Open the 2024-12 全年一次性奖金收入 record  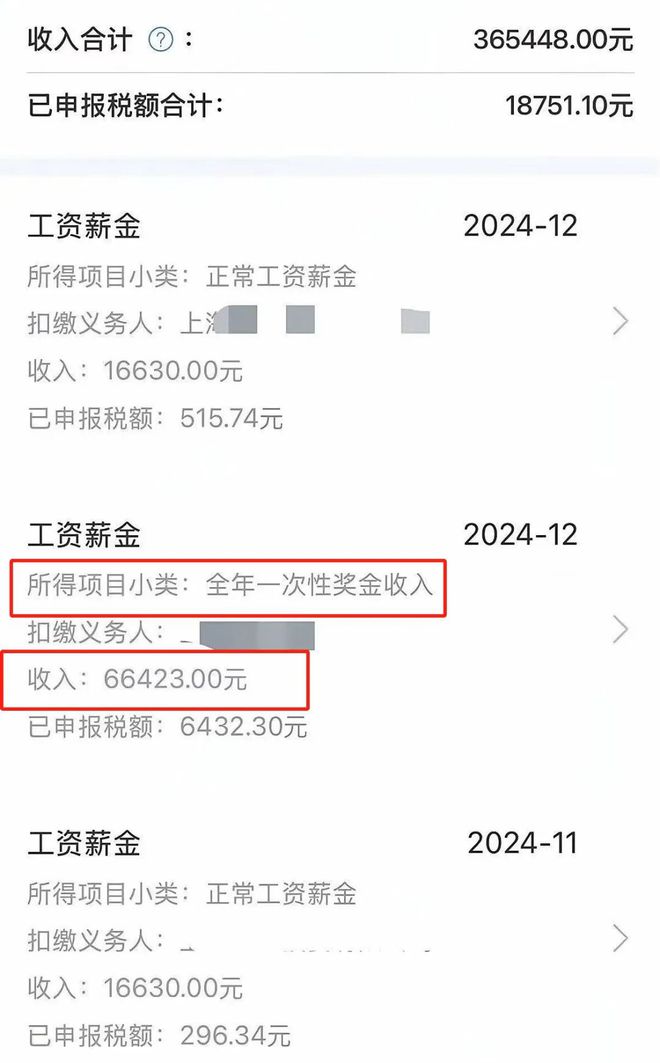pyautogui.click(x=330, y=630)
